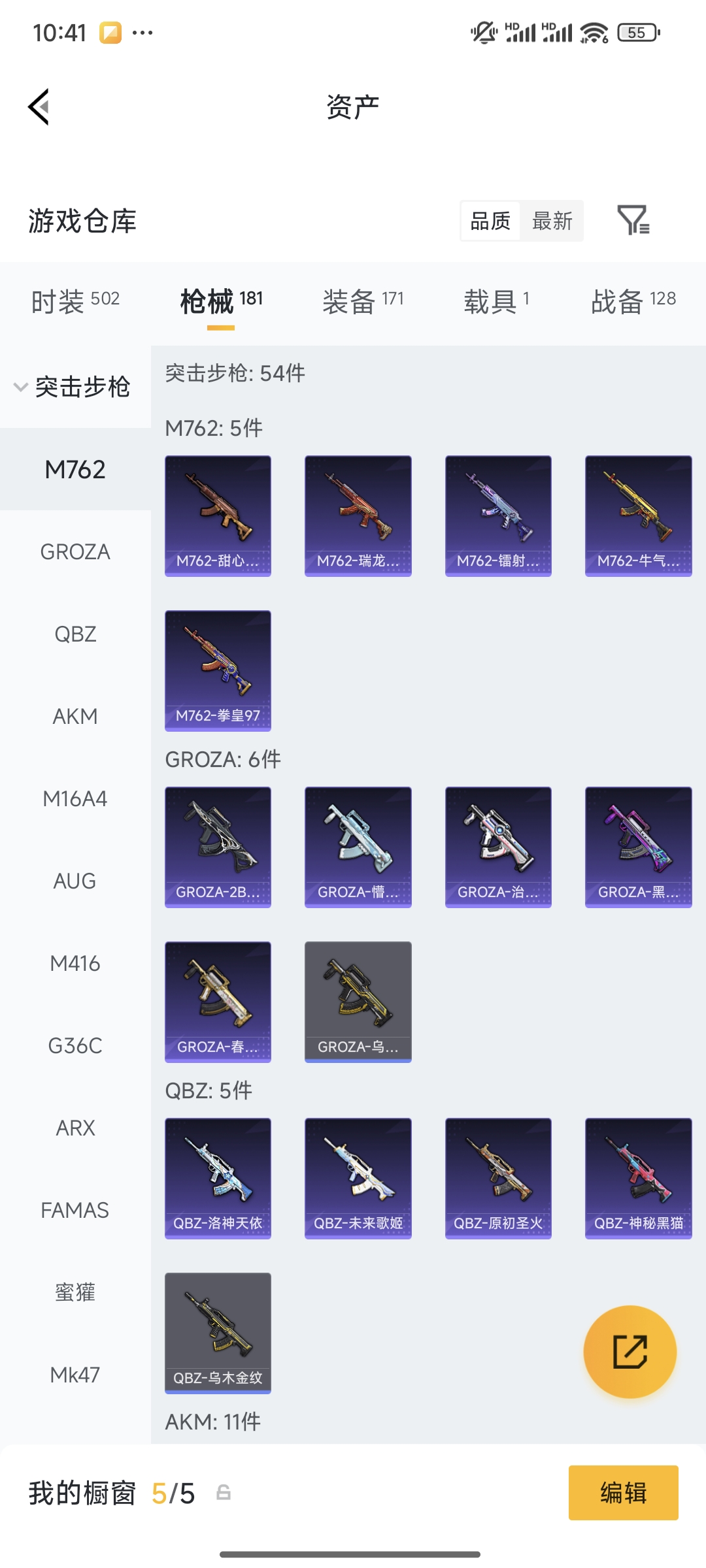Tap the QBZ-乌木金纹 skin tile
Screen dimensions: 706x1568
218,1333
